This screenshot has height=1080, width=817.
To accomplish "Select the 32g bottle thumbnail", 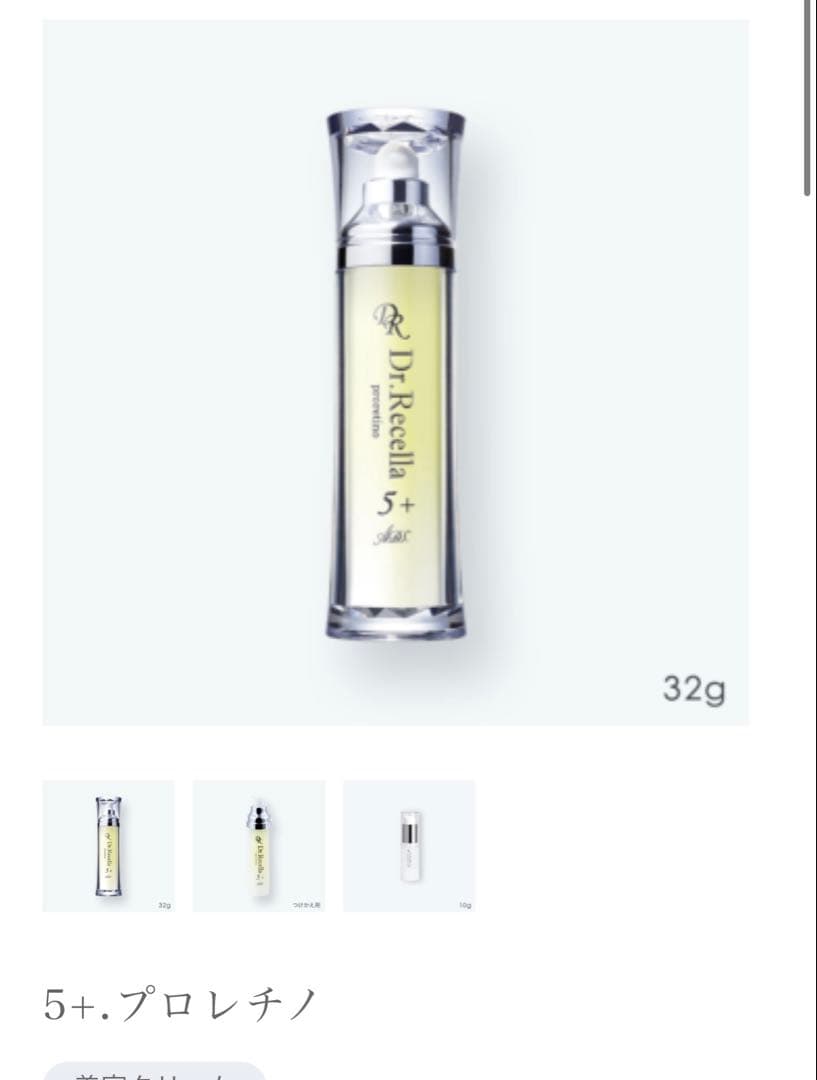I will (108, 846).
